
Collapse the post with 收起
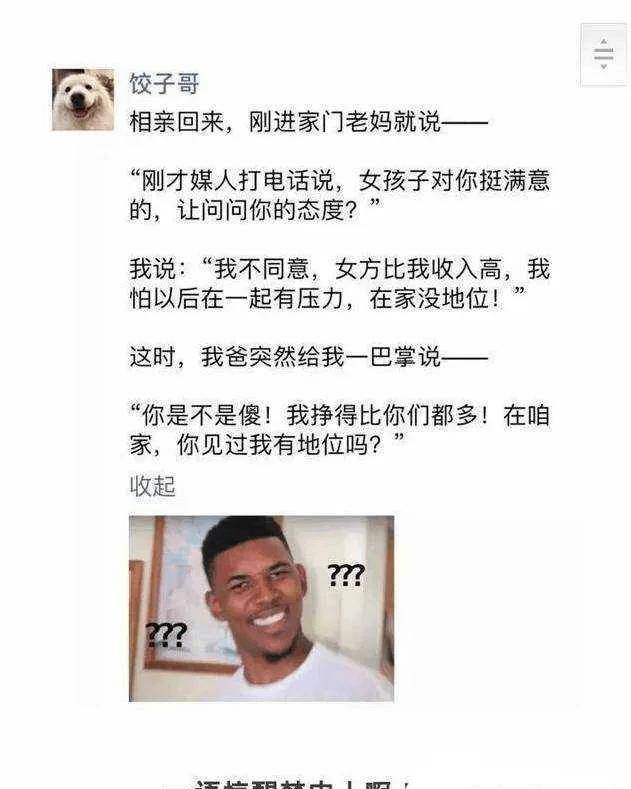tap(152, 486)
